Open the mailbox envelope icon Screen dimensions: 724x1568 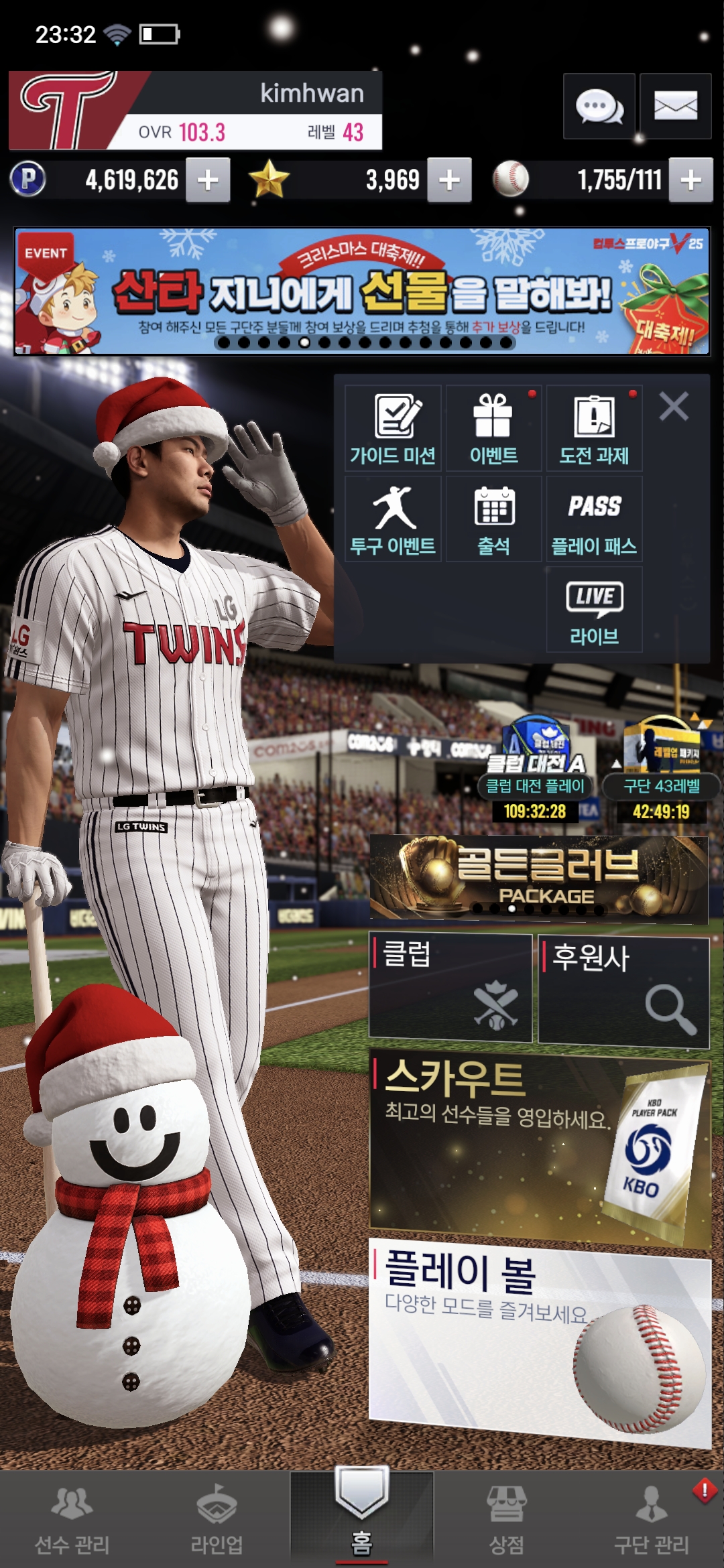coord(675,107)
